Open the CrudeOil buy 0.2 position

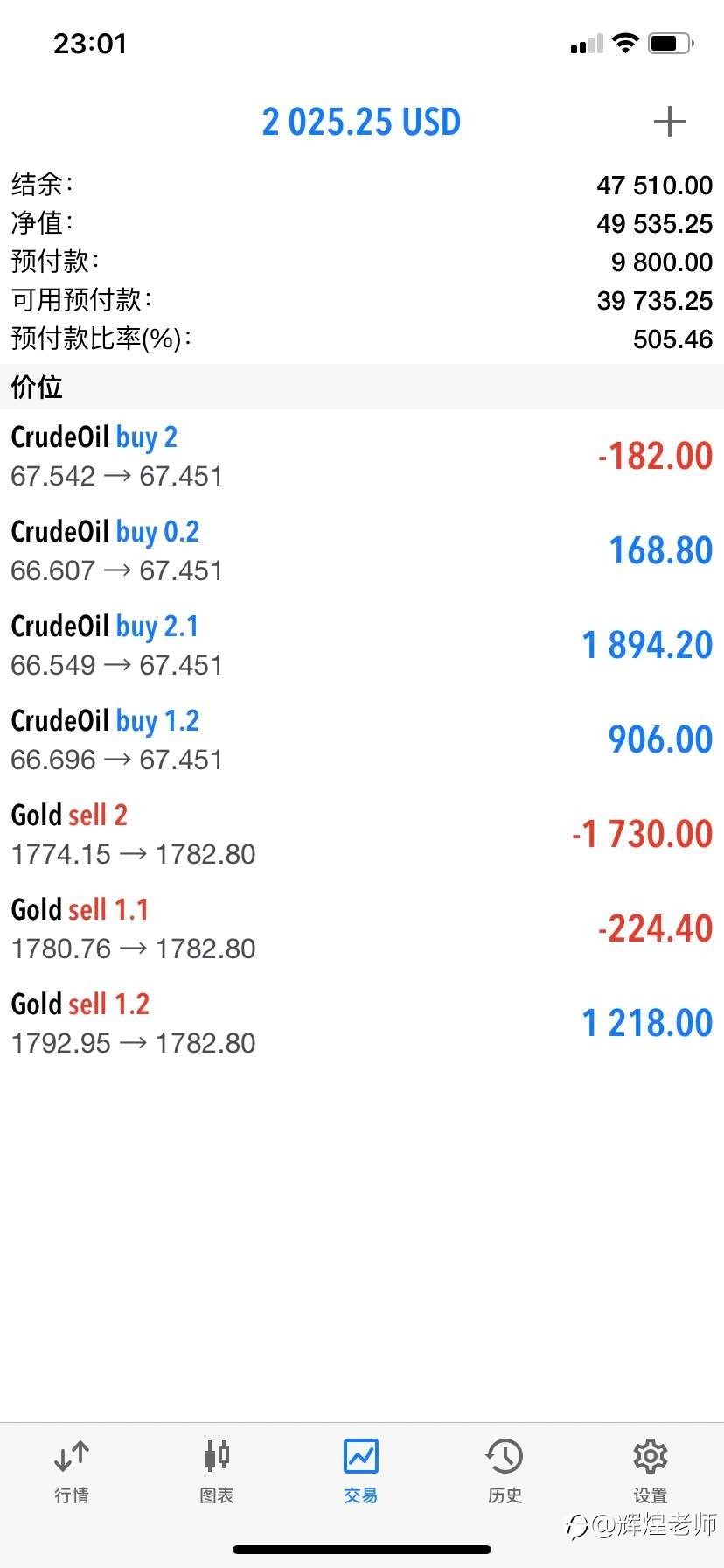point(362,550)
